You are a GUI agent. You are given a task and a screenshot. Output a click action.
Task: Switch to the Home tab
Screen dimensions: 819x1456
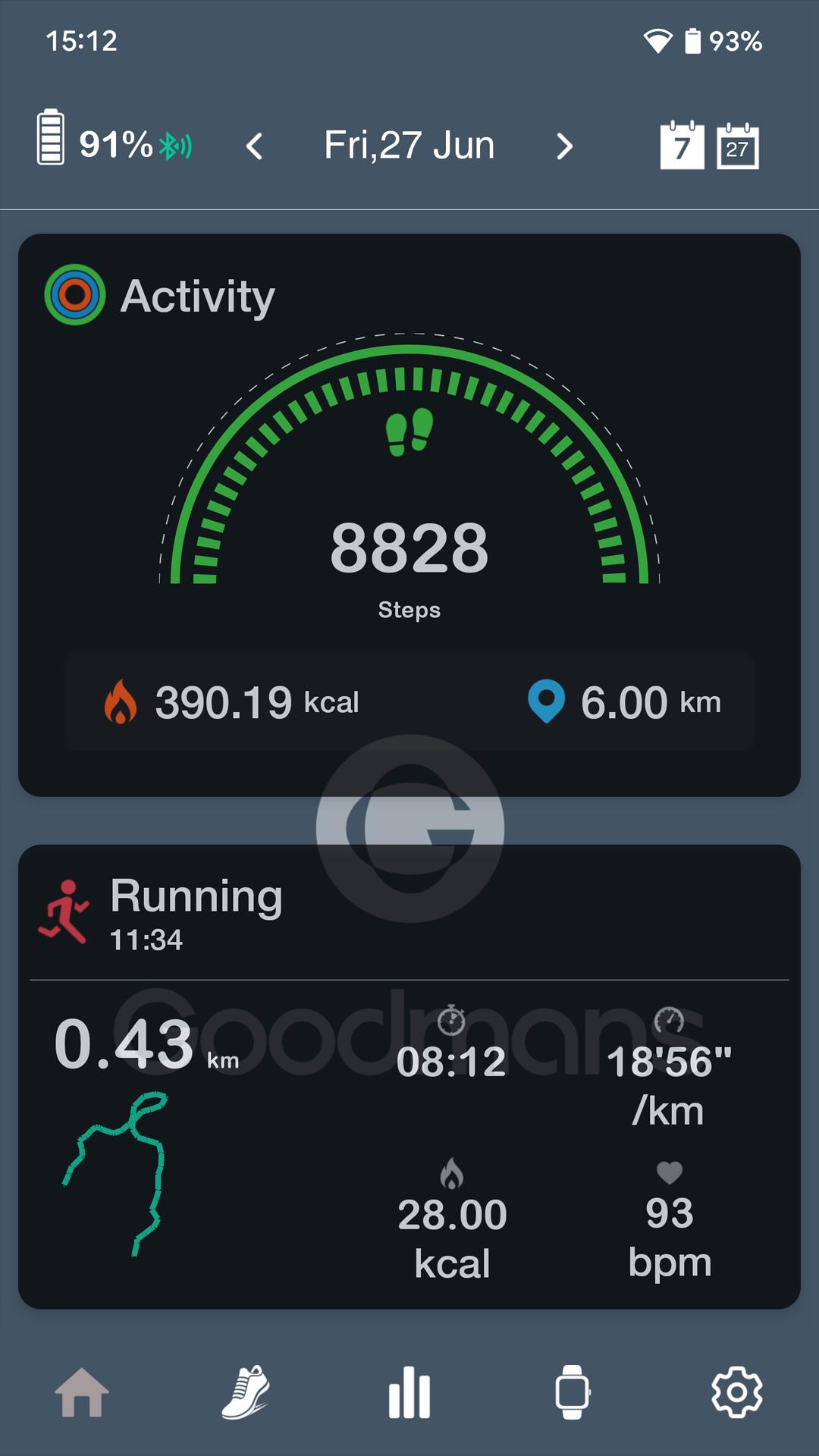pos(82,1392)
